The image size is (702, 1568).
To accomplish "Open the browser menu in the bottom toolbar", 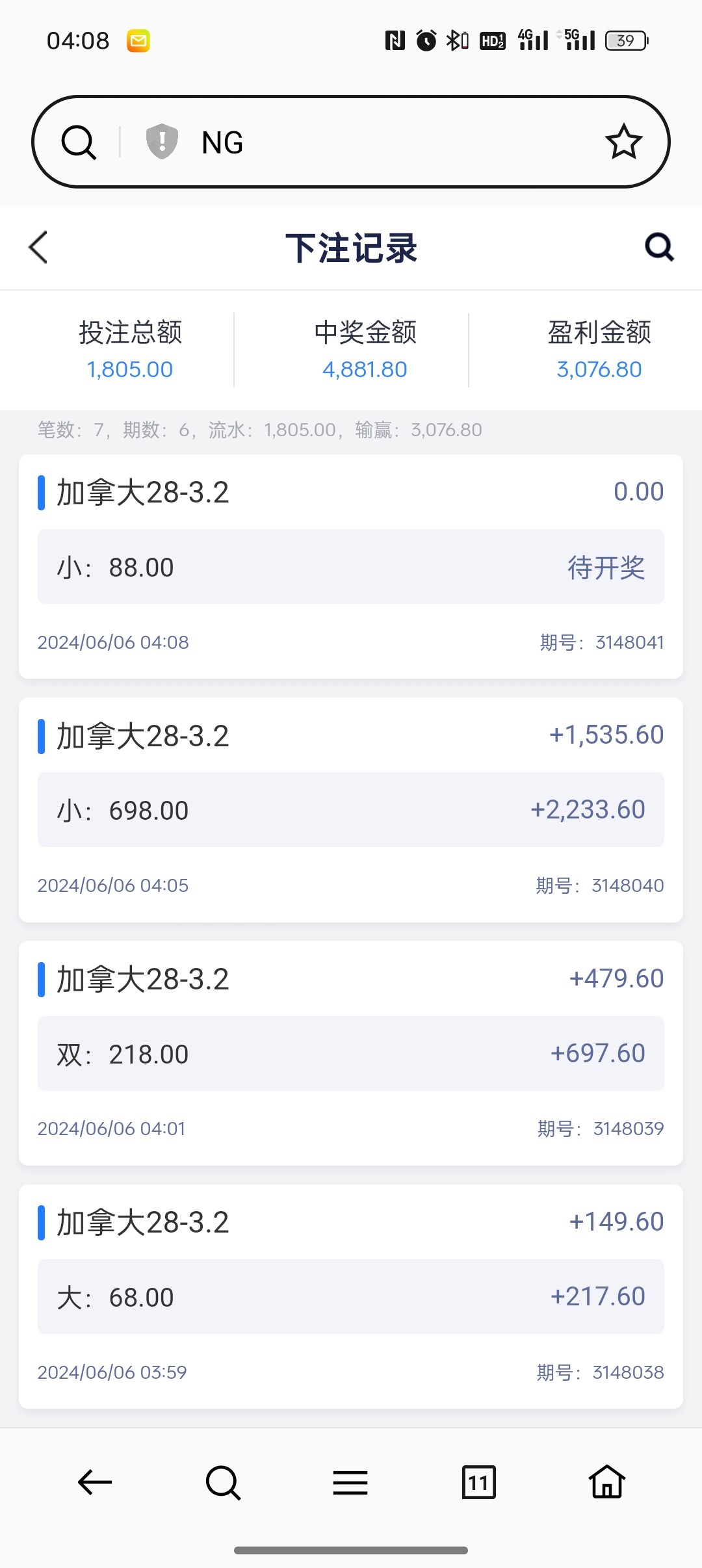I will tap(350, 1483).
